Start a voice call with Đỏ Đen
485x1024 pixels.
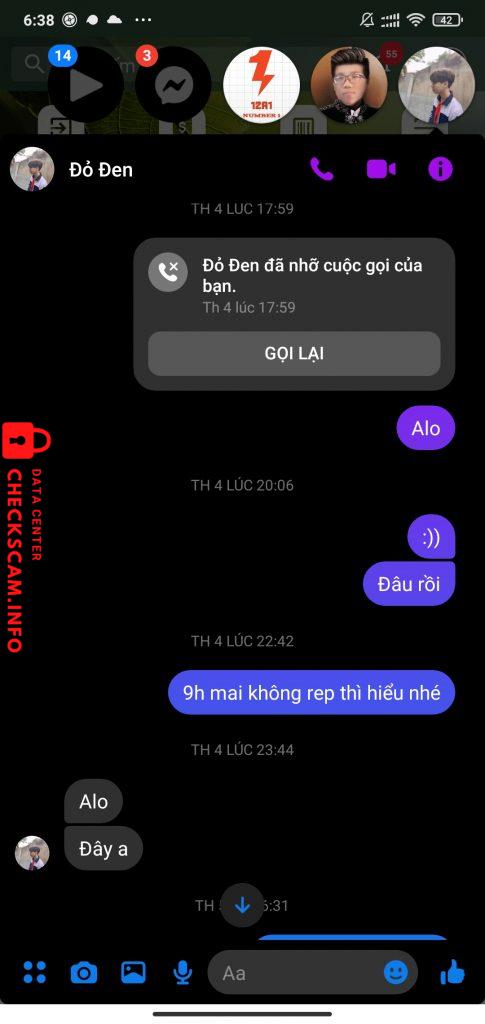tap(321, 169)
